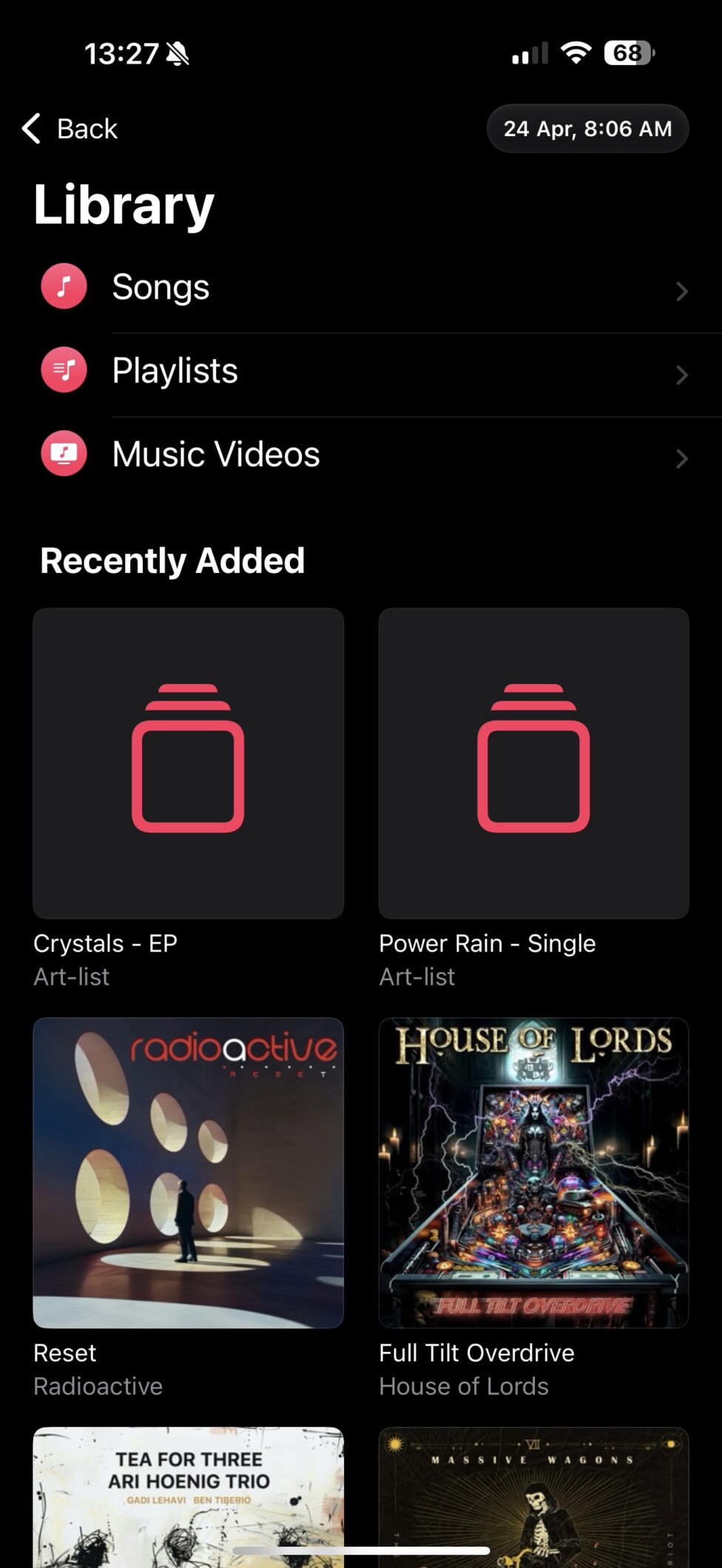The width and height of the screenshot is (722, 1568).
Task: Open the Songs row
Action: [x=361, y=287]
